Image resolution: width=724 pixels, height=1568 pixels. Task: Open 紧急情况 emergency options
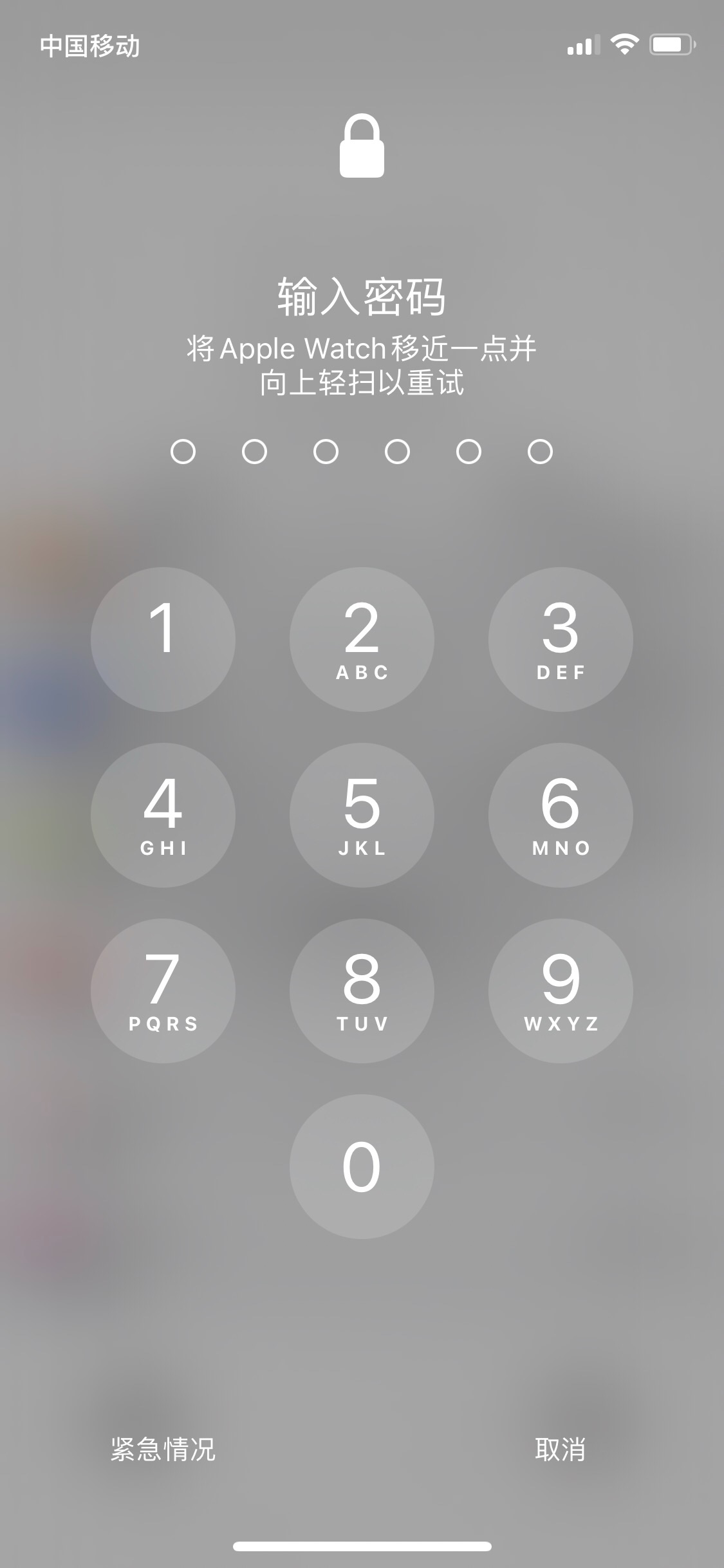(x=163, y=1449)
